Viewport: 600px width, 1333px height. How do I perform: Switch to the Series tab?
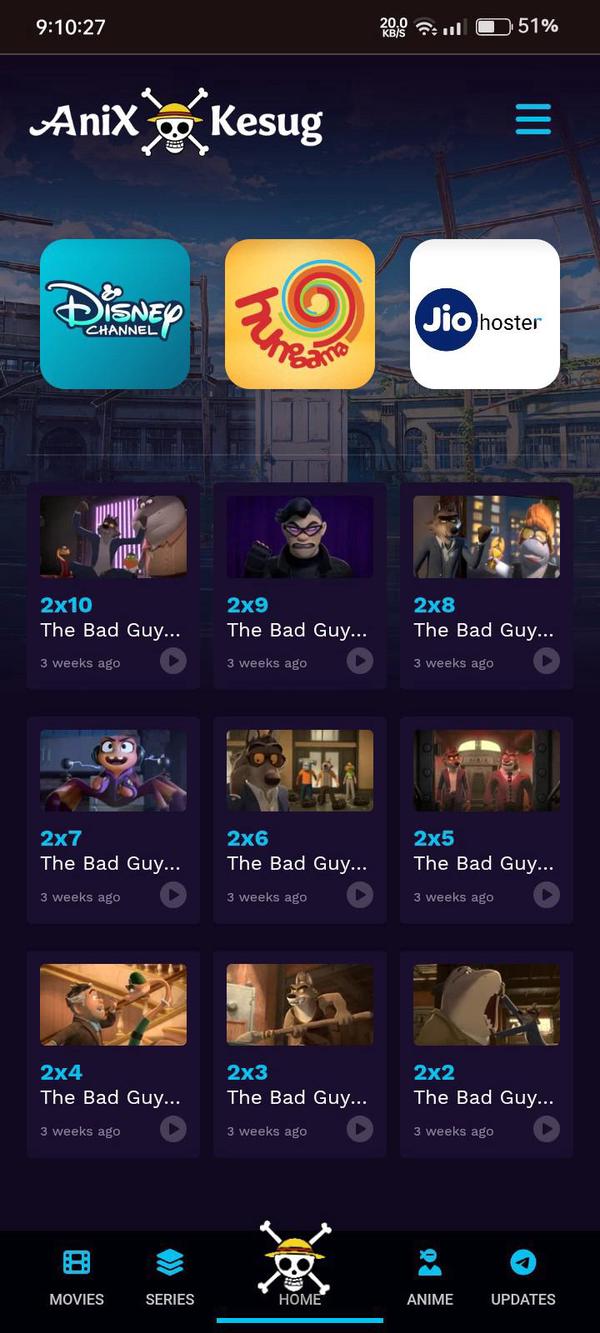coord(170,1277)
